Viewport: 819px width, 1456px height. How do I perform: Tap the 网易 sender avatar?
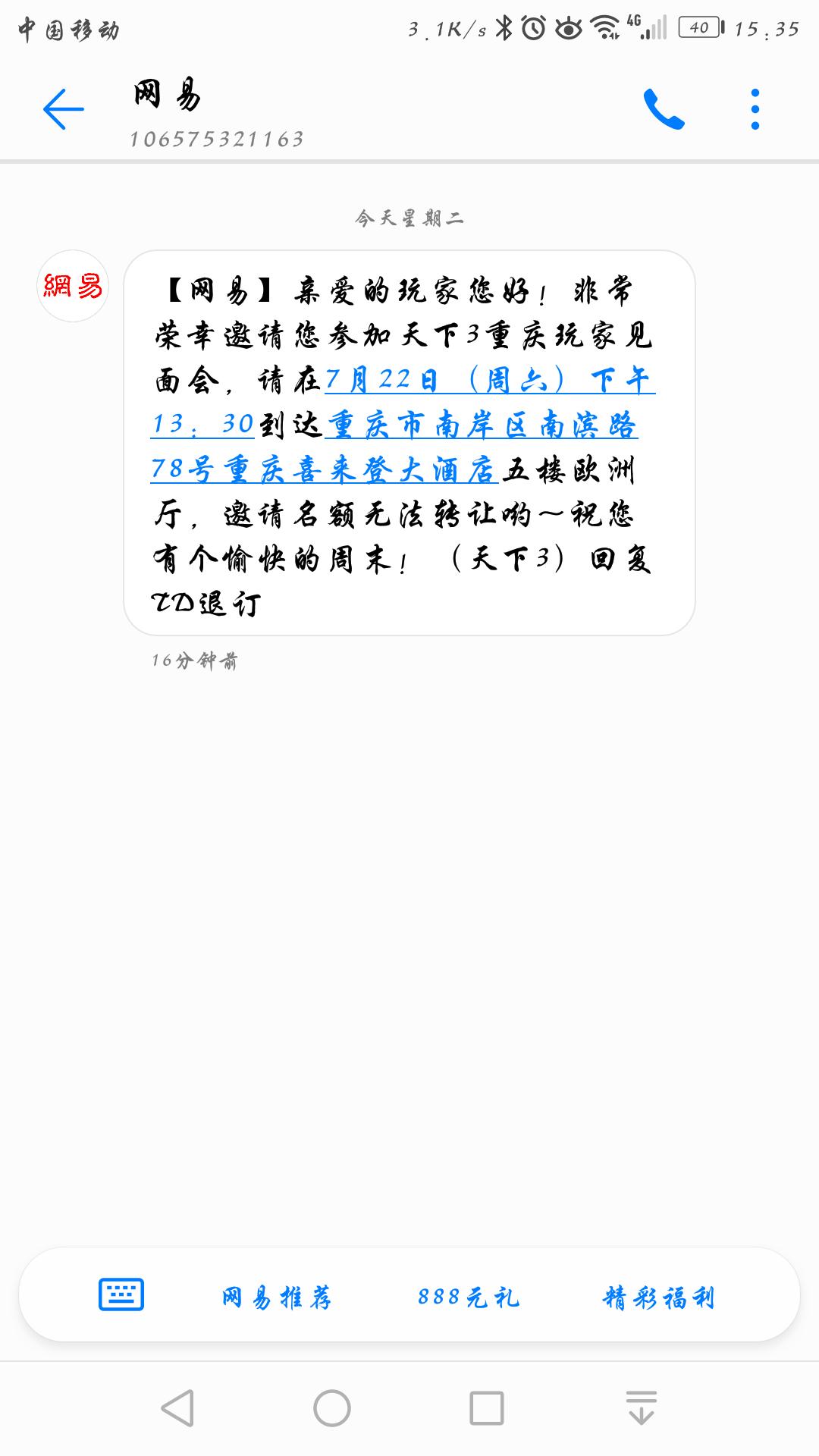73,286
